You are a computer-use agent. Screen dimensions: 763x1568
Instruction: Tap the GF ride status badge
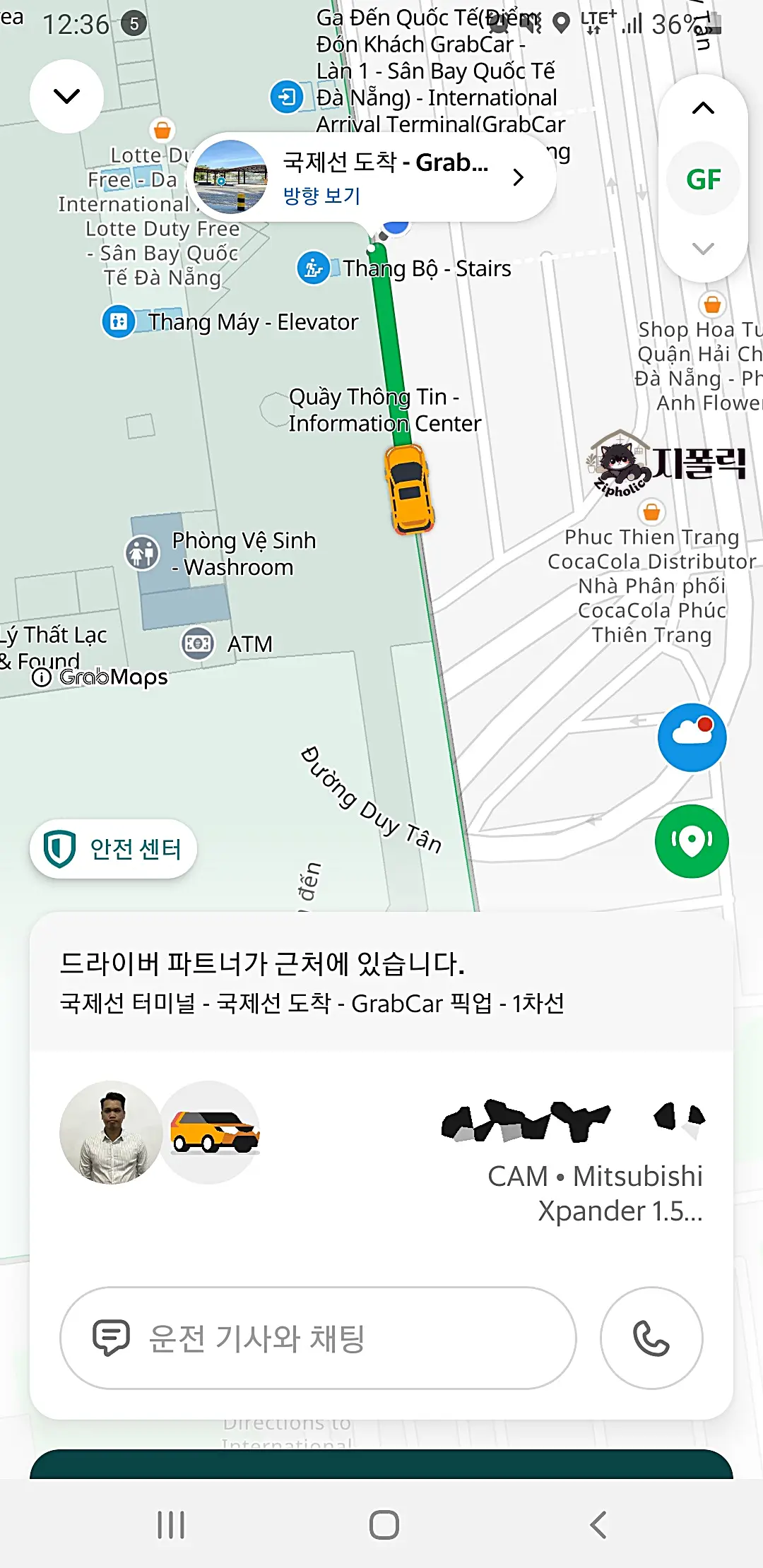tap(703, 179)
